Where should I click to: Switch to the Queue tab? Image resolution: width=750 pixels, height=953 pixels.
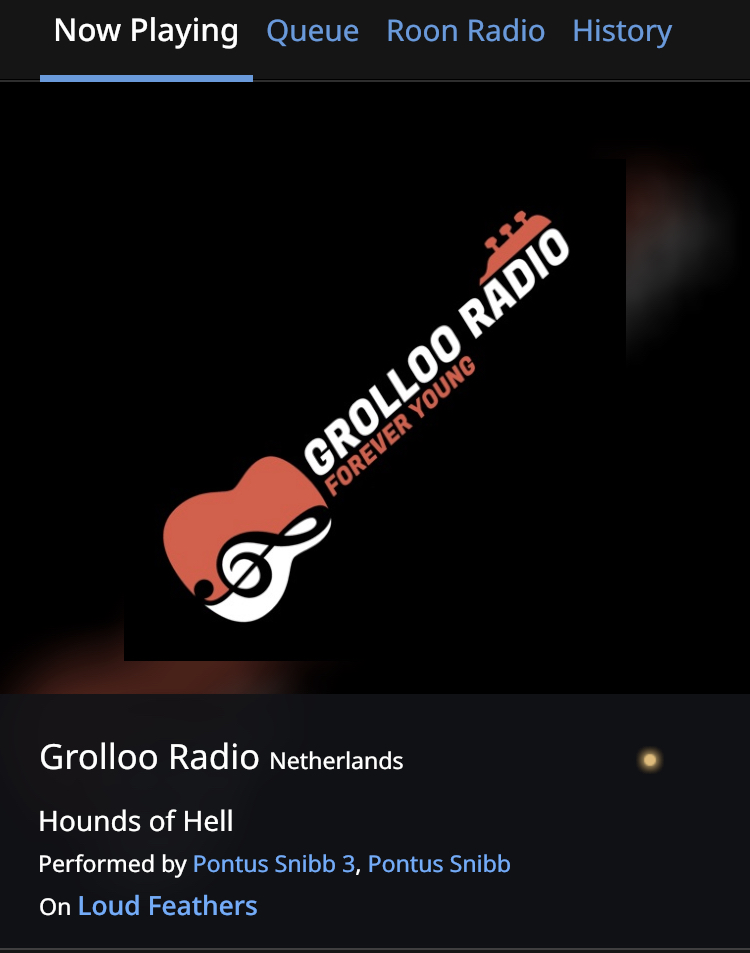click(x=312, y=31)
